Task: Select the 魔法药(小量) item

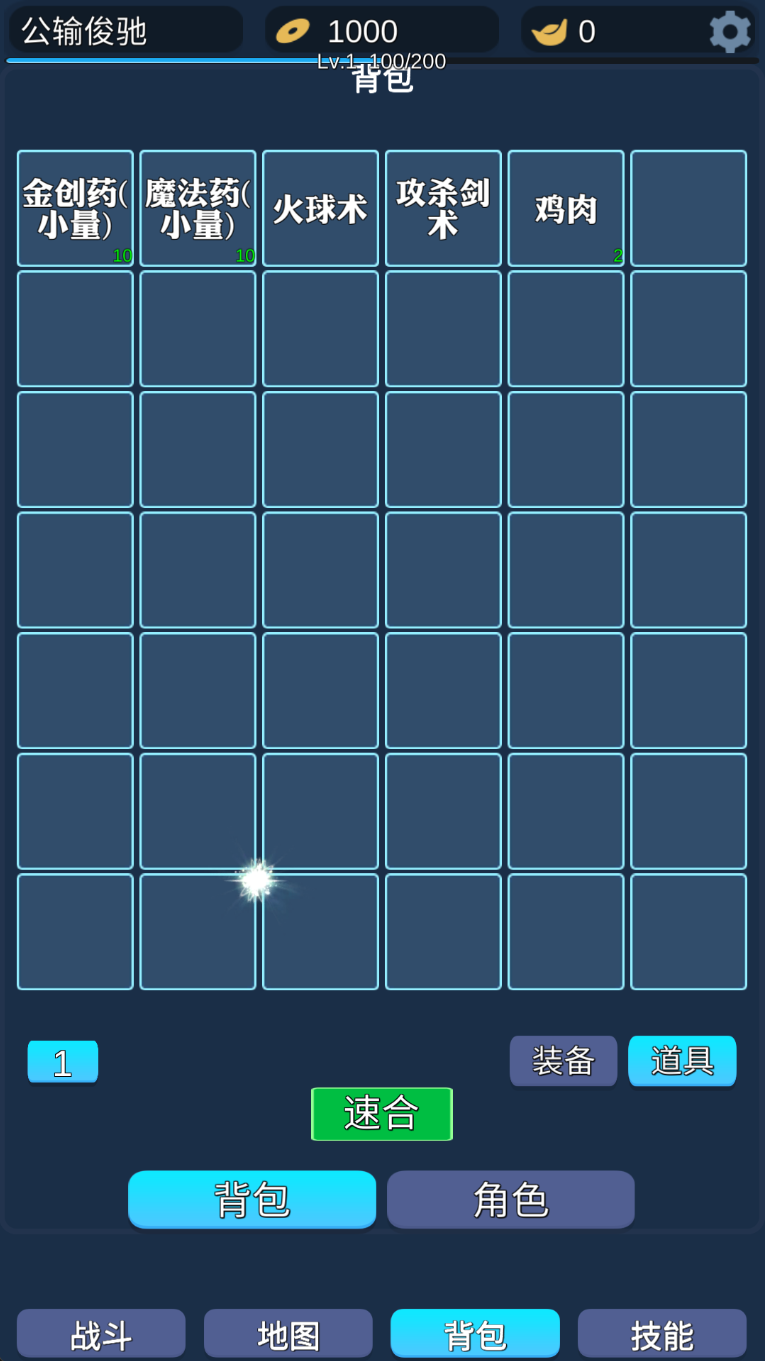Action: click(198, 208)
